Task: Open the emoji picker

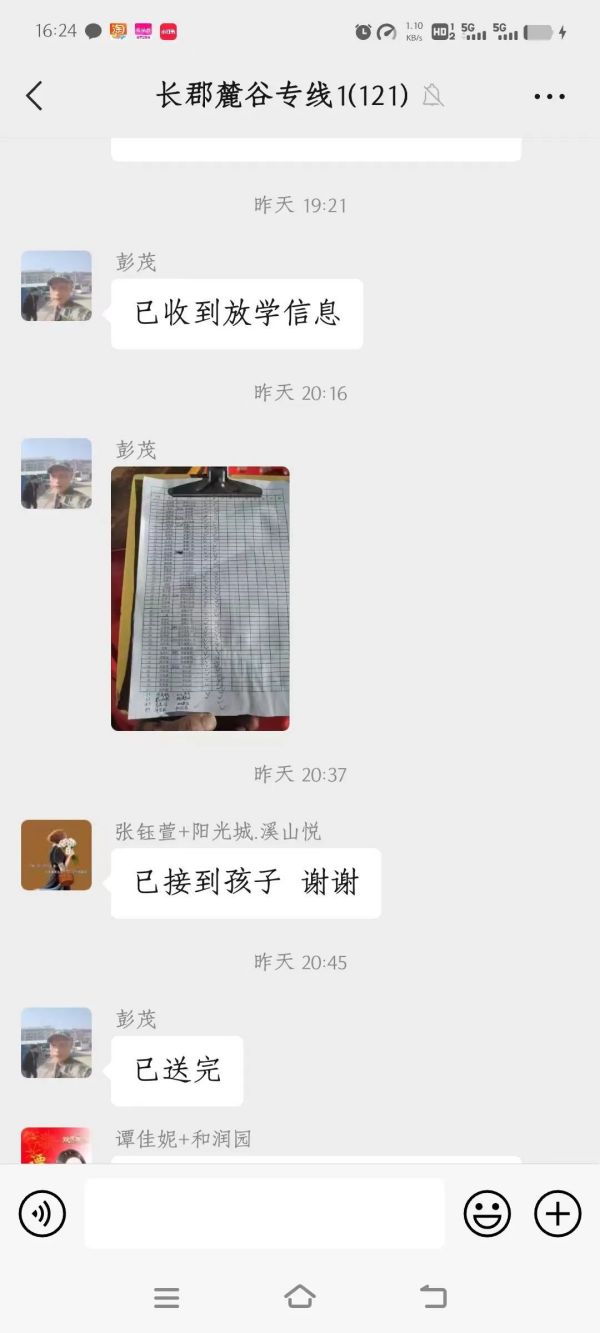Action: click(x=487, y=1213)
